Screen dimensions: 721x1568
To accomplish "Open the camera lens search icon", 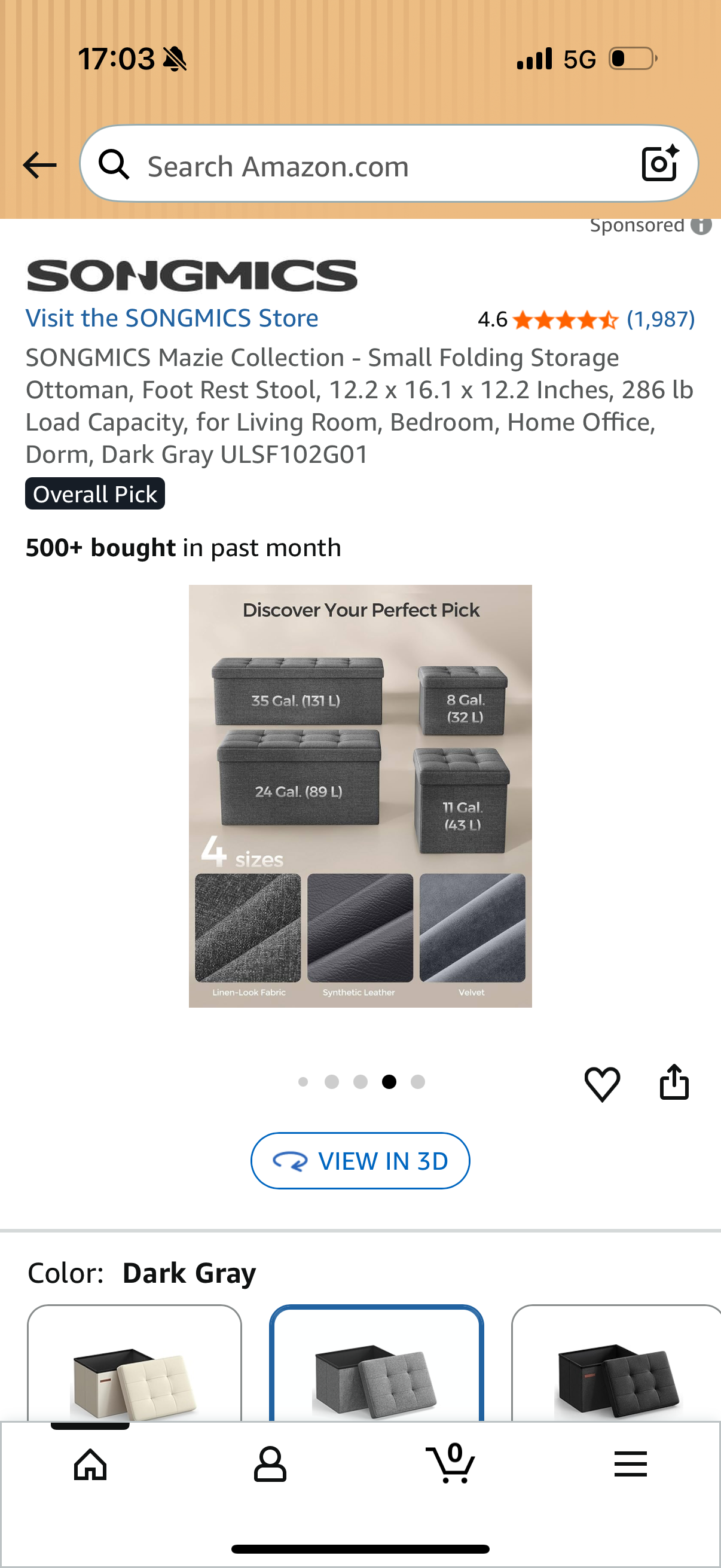I will click(x=660, y=163).
